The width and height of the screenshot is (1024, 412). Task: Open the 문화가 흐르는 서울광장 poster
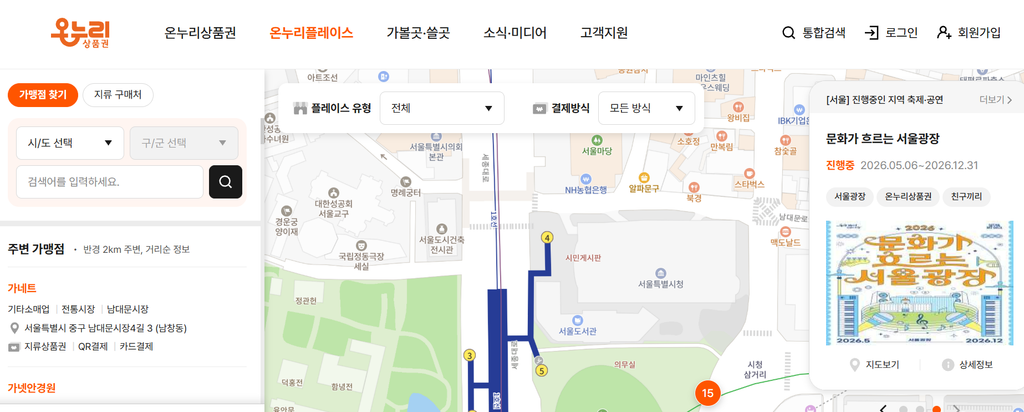pos(920,283)
